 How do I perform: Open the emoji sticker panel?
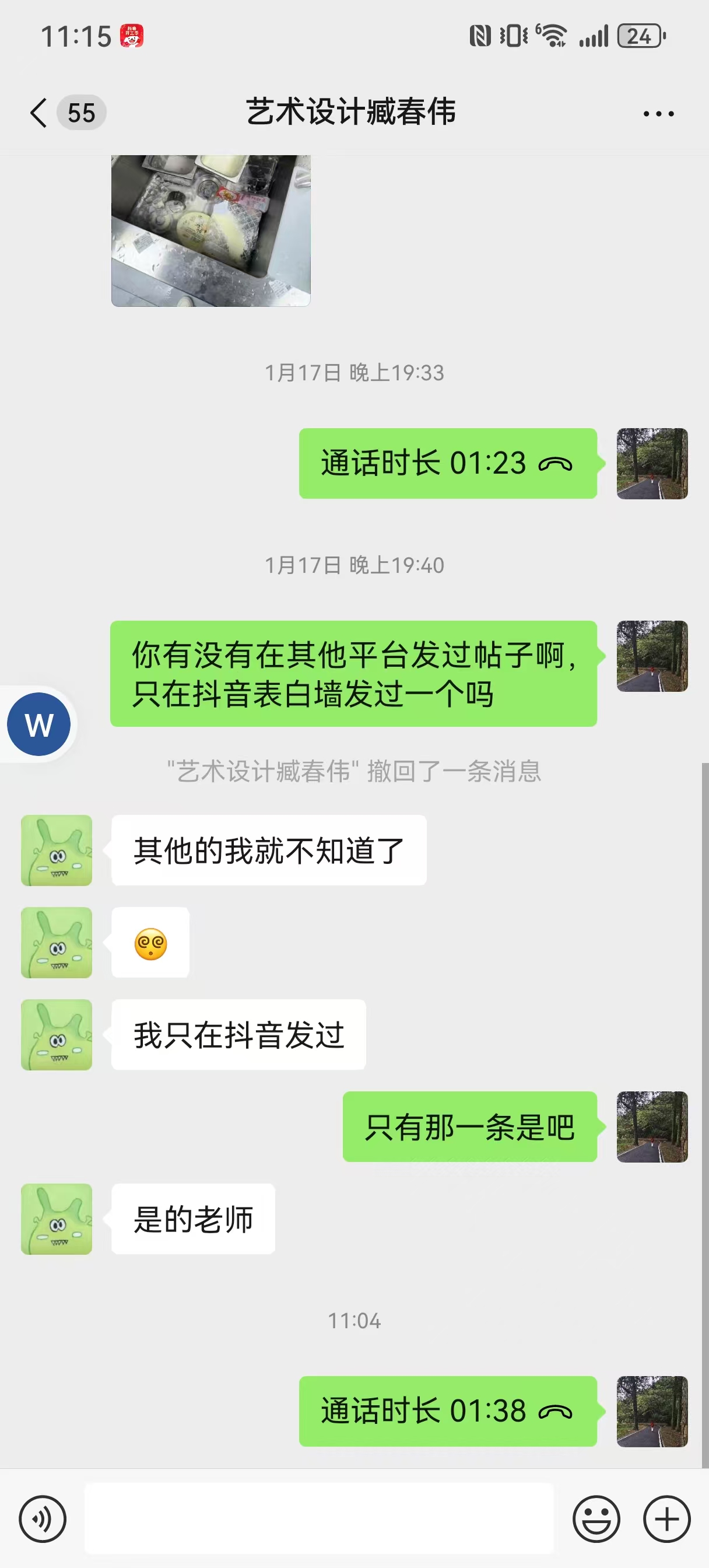(x=596, y=1520)
